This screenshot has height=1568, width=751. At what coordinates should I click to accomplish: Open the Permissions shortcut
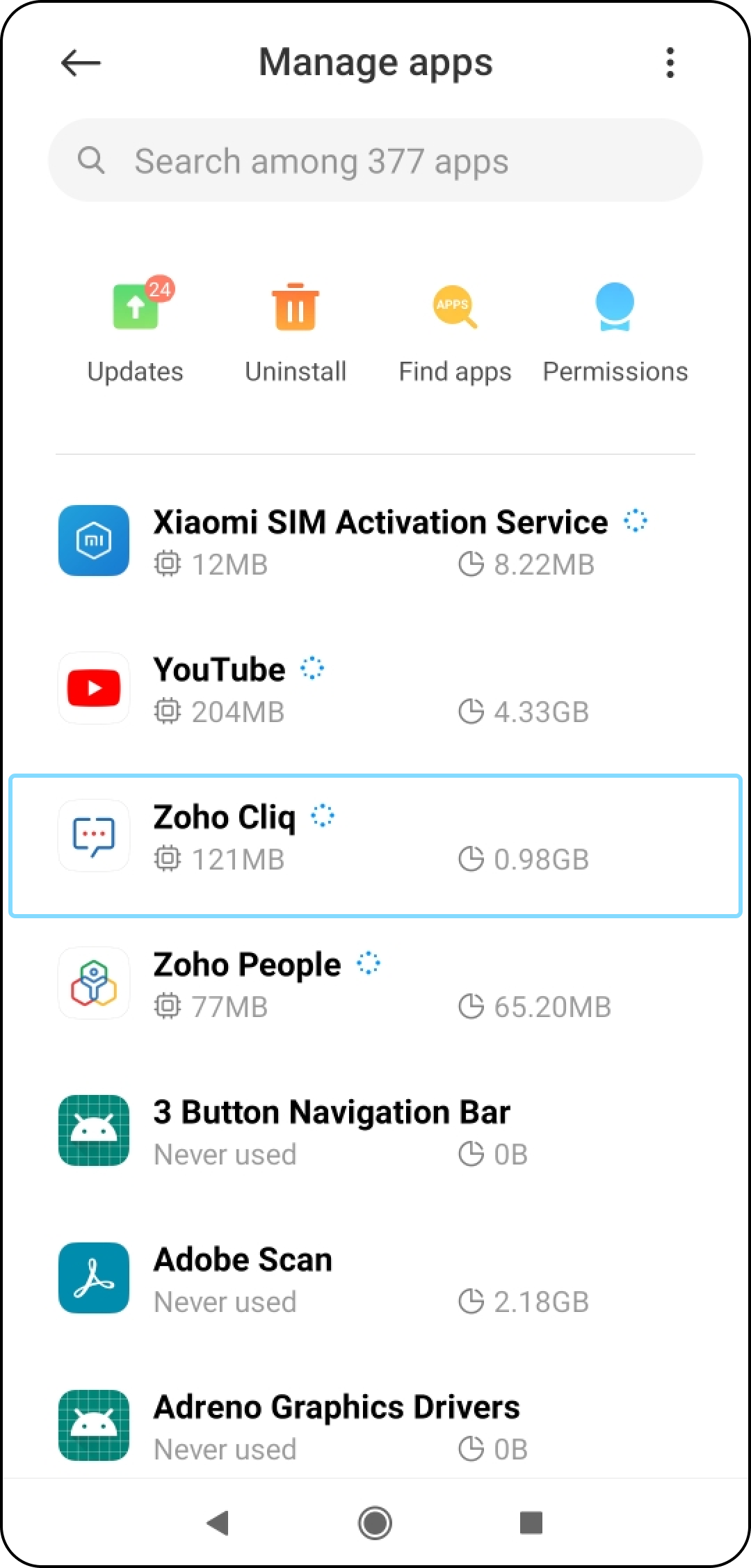(615, 330)
